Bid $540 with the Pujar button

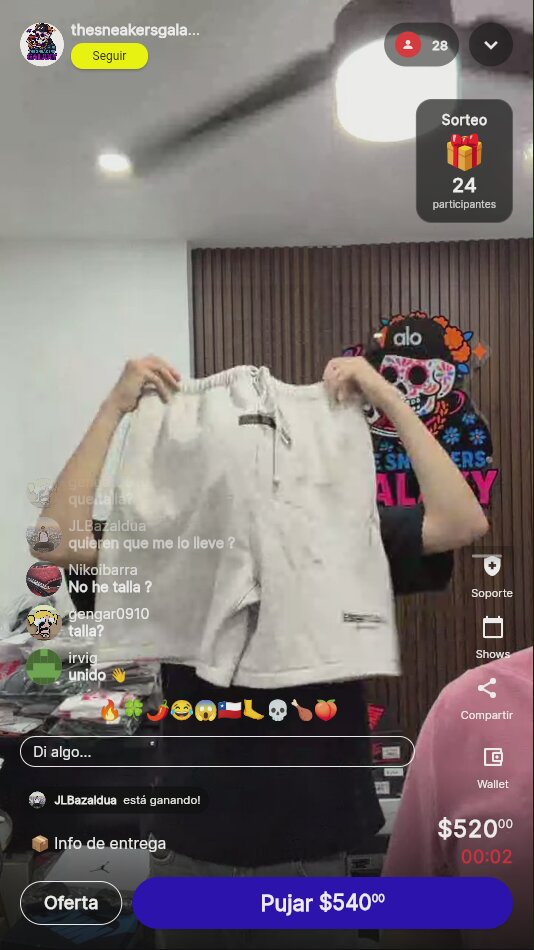tap(322, 903)
